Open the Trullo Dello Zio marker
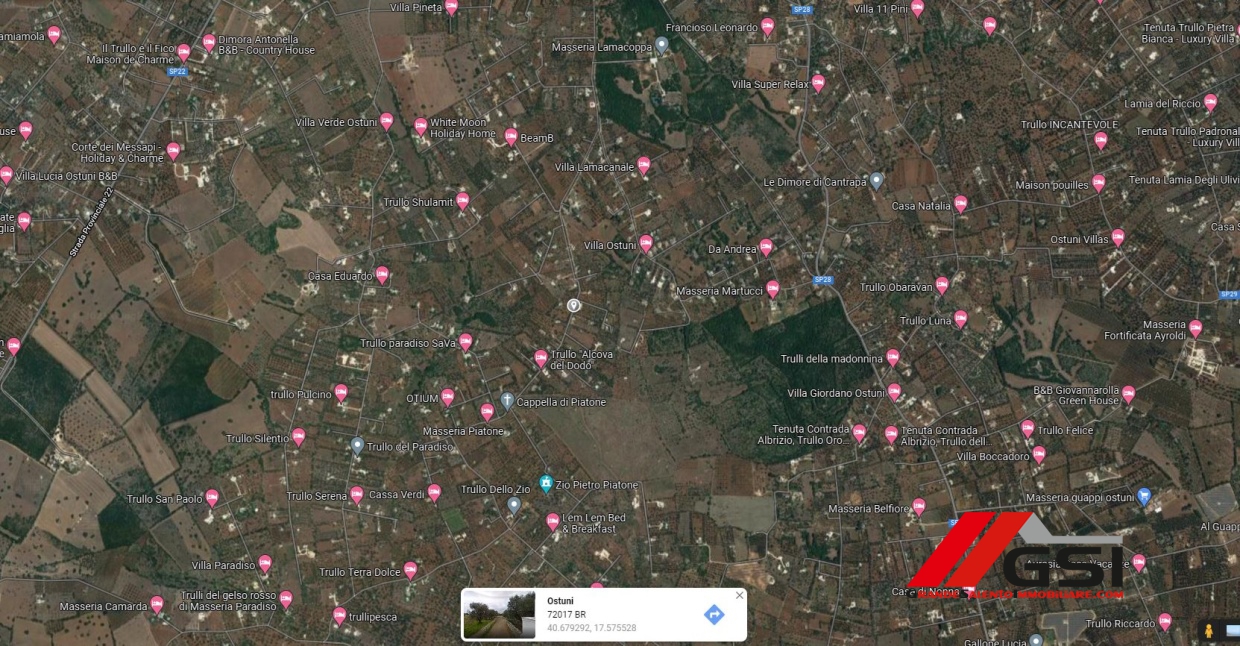 click(514, 505)
